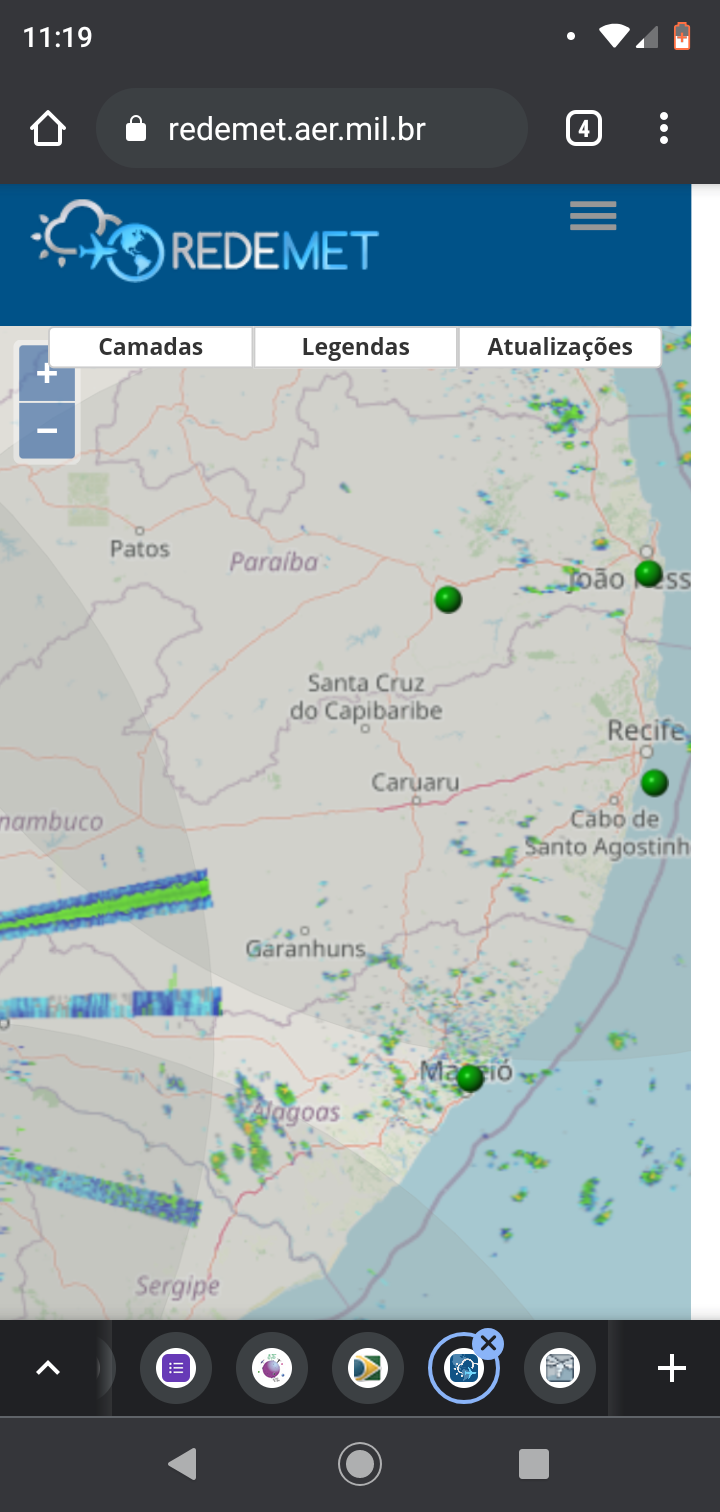Show the Legendas panel
Screen dimensions: 720x1512
(x=356, y=347)
